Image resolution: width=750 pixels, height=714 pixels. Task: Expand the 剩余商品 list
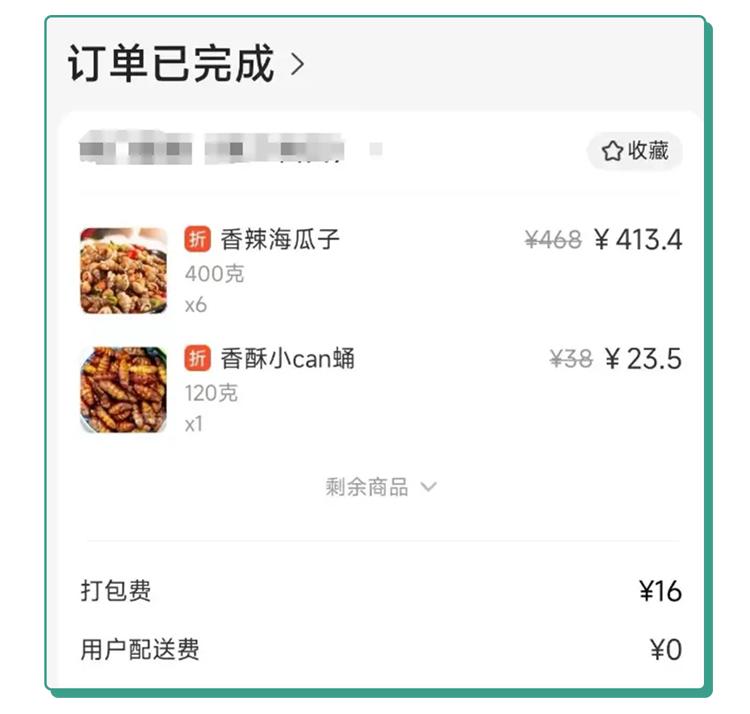tap(381, 487)
